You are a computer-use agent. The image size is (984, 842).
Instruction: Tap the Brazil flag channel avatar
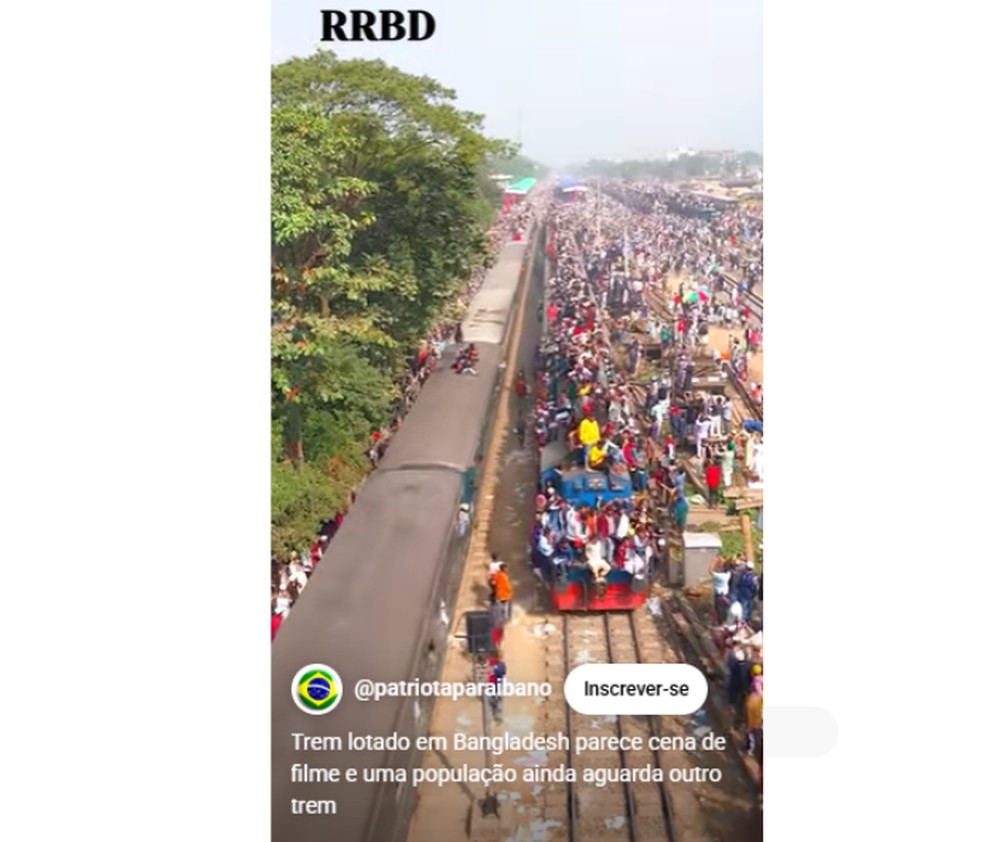pos(317,689)
